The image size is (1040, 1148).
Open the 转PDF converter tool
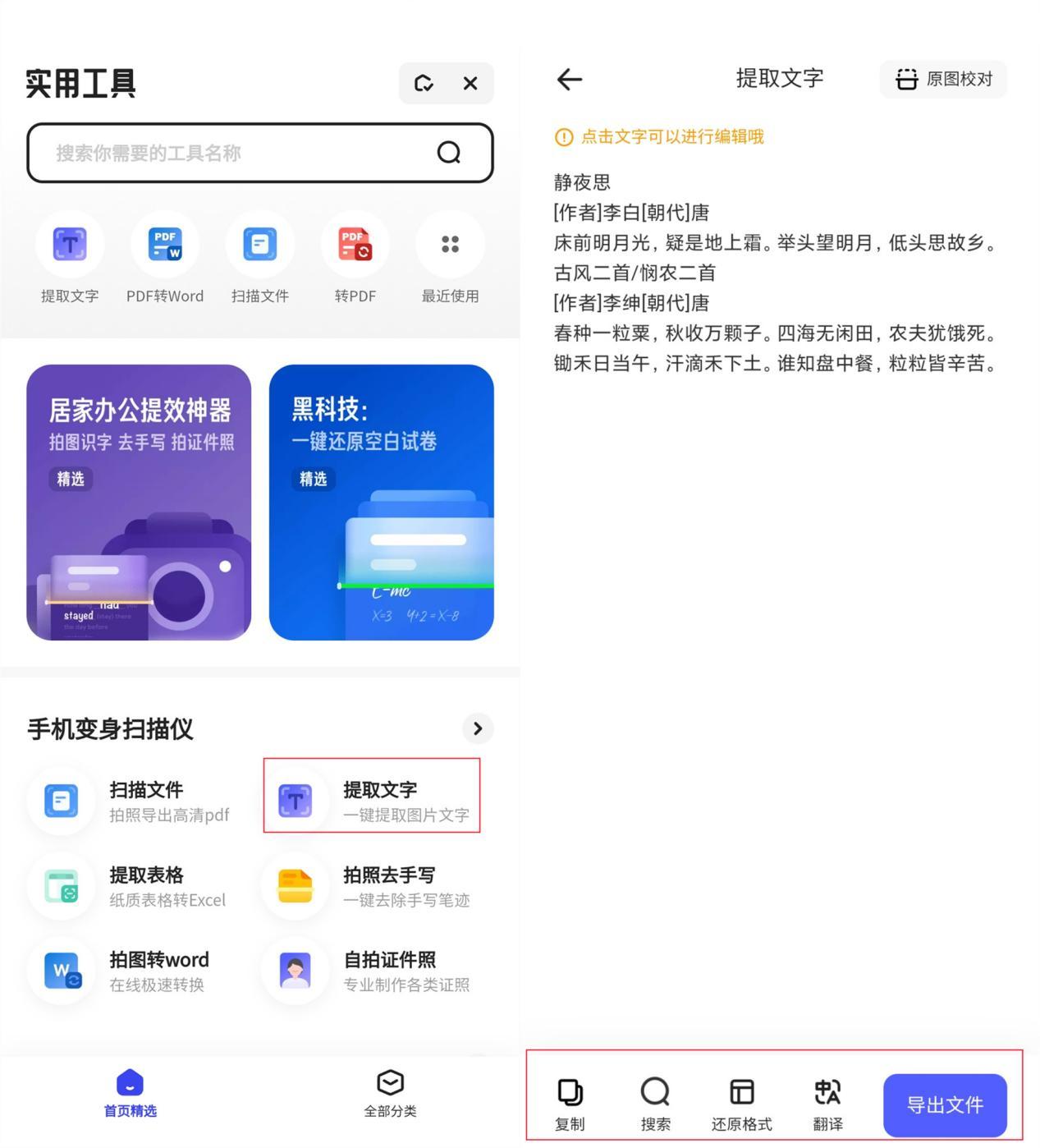point(355,244)
